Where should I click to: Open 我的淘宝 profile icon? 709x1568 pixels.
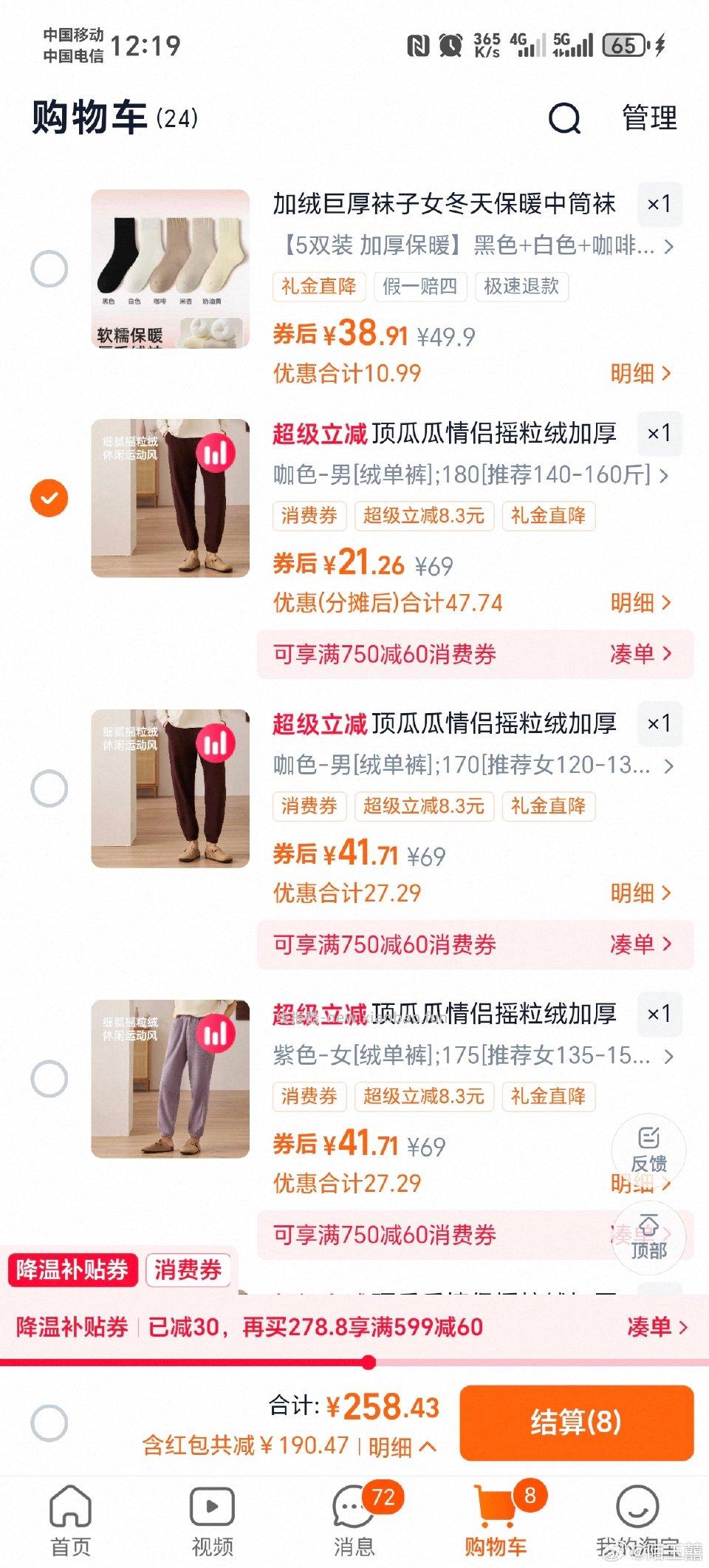(640, 1508)
